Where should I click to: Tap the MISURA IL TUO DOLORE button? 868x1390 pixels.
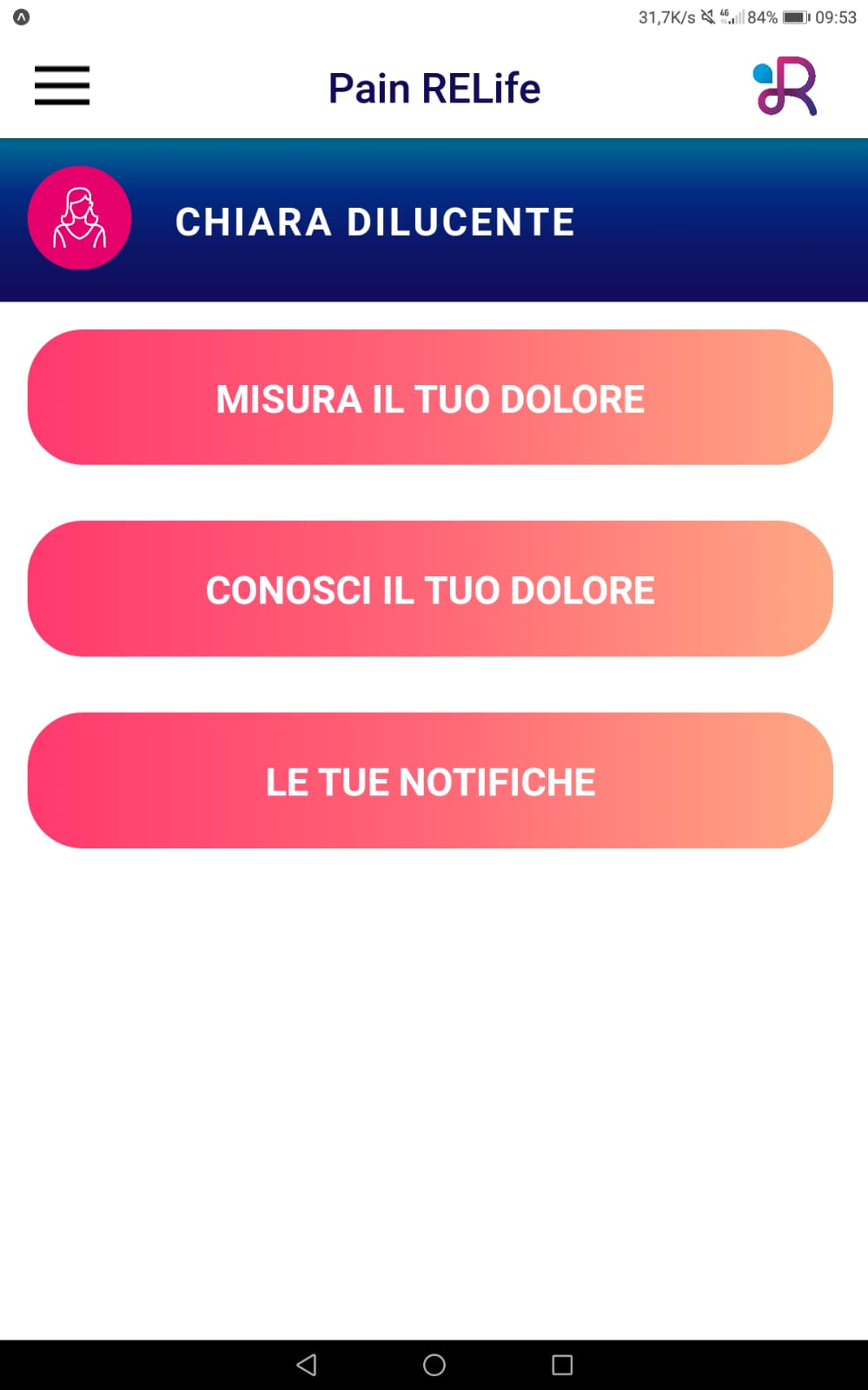pos(430,397)
